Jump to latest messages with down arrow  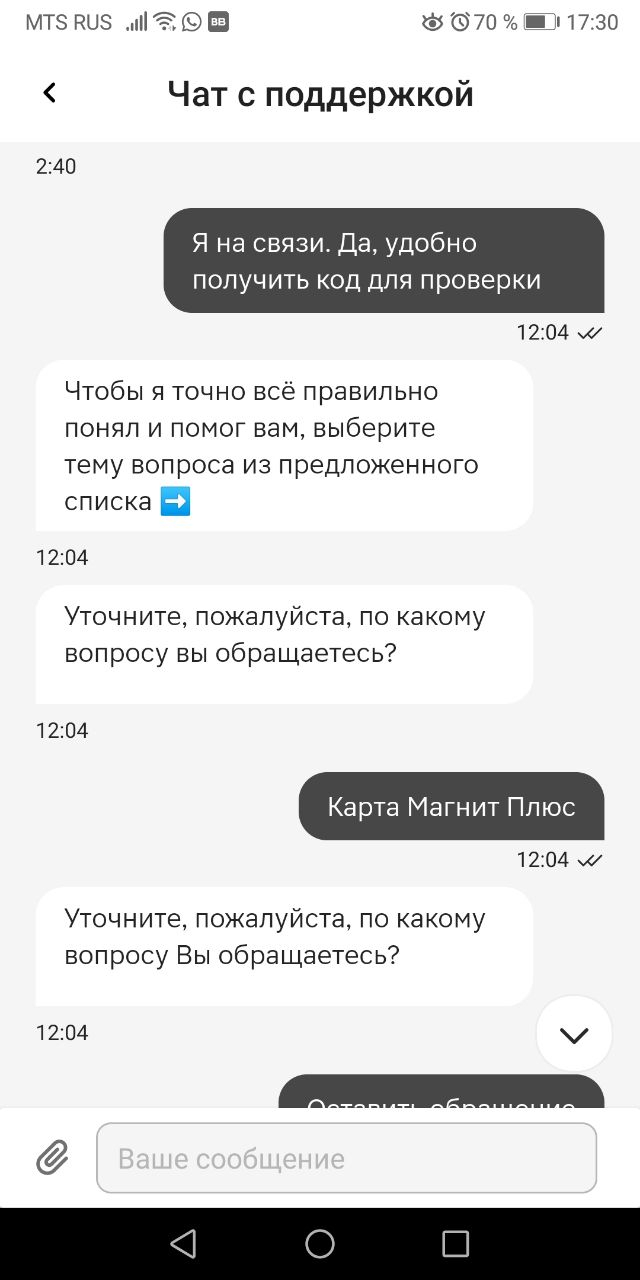(574, 1034)
